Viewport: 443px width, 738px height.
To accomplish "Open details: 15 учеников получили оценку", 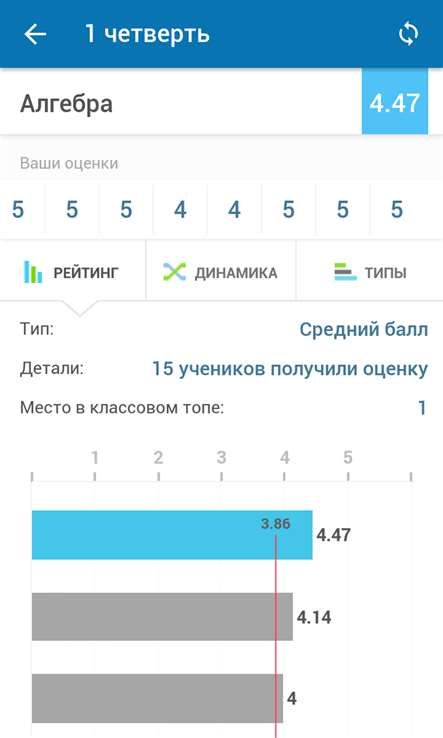I will click(x=290, y=369).
